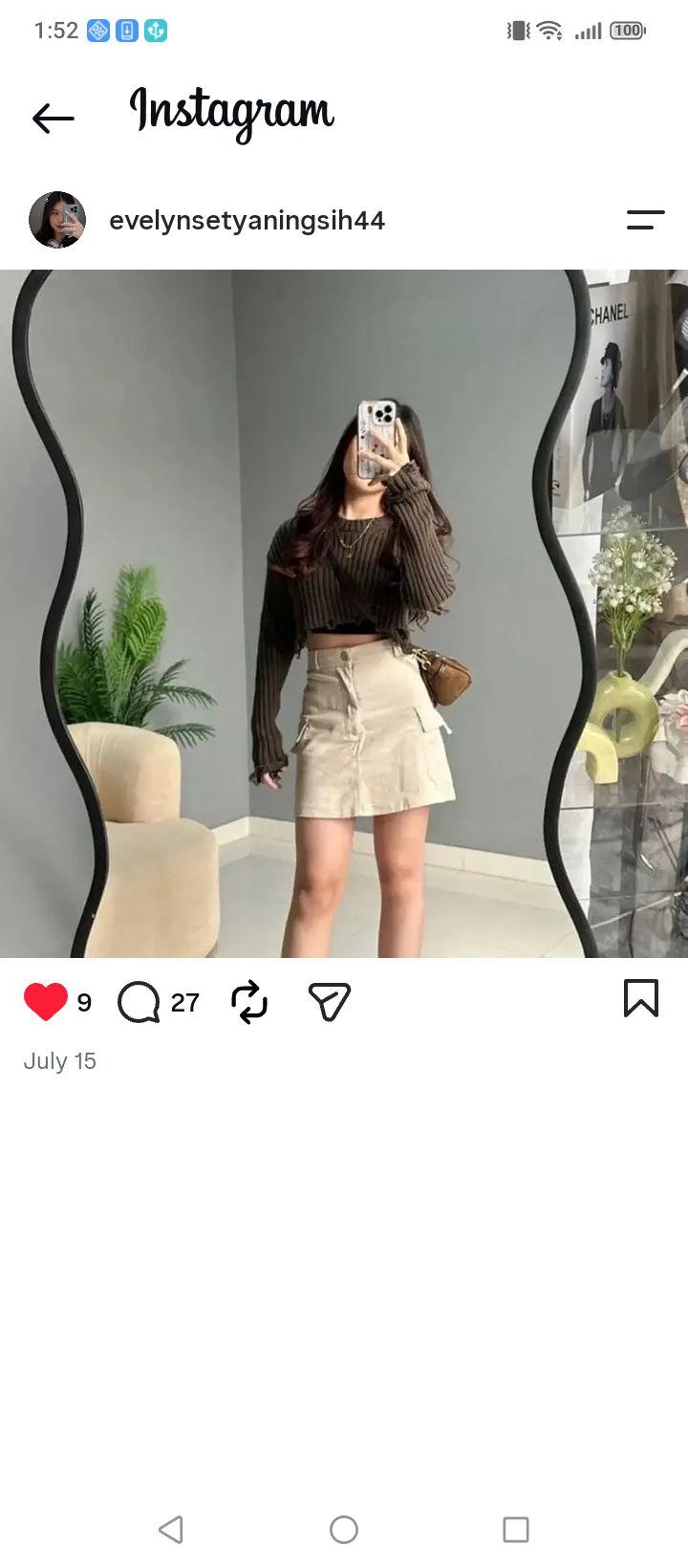This screenshot has height=1568, width=688.
Task: Unlike the post with the red heart
Action: pos(46,1002)
